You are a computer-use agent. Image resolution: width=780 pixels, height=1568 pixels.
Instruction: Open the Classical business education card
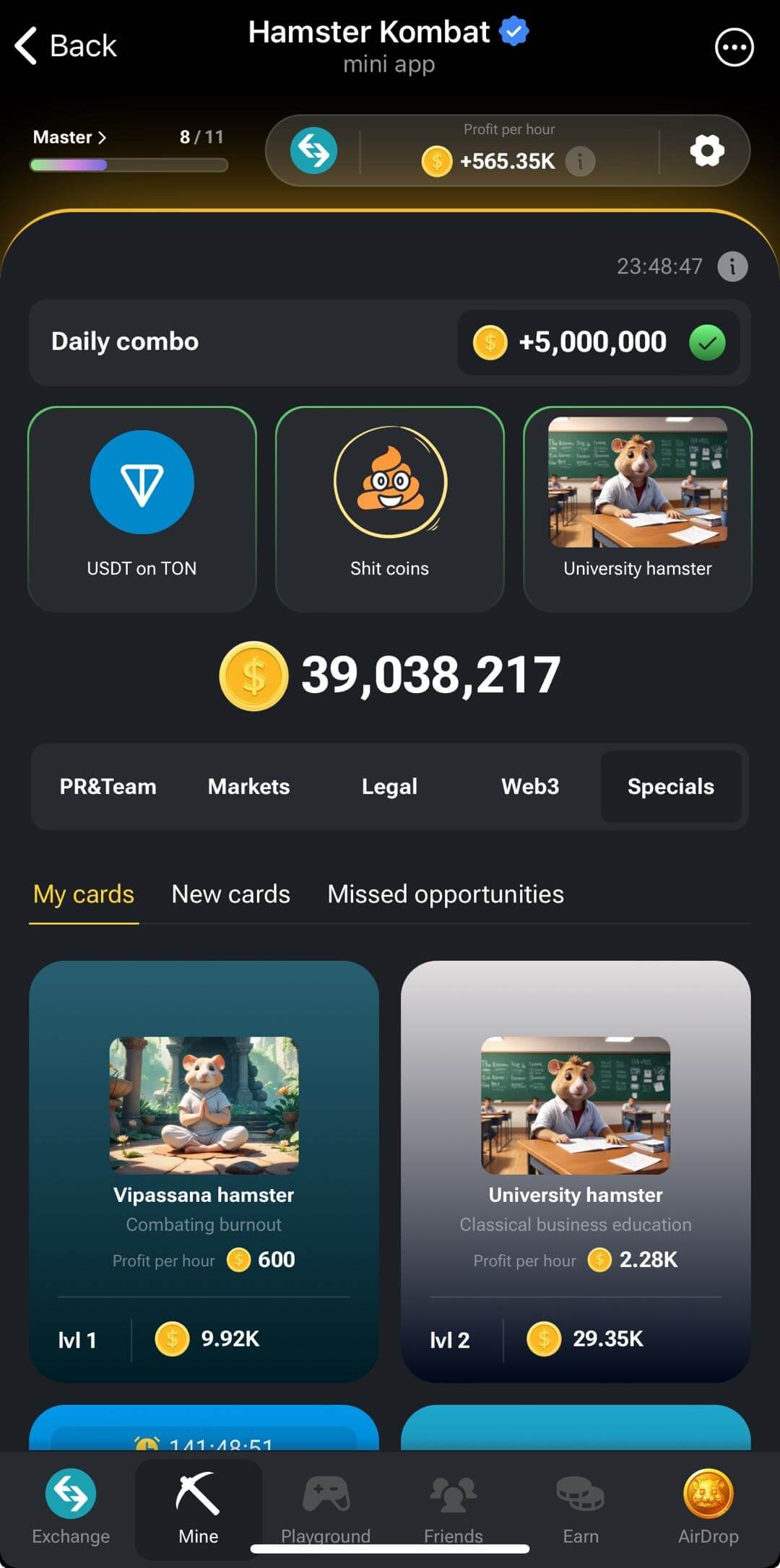(576, 1170)
